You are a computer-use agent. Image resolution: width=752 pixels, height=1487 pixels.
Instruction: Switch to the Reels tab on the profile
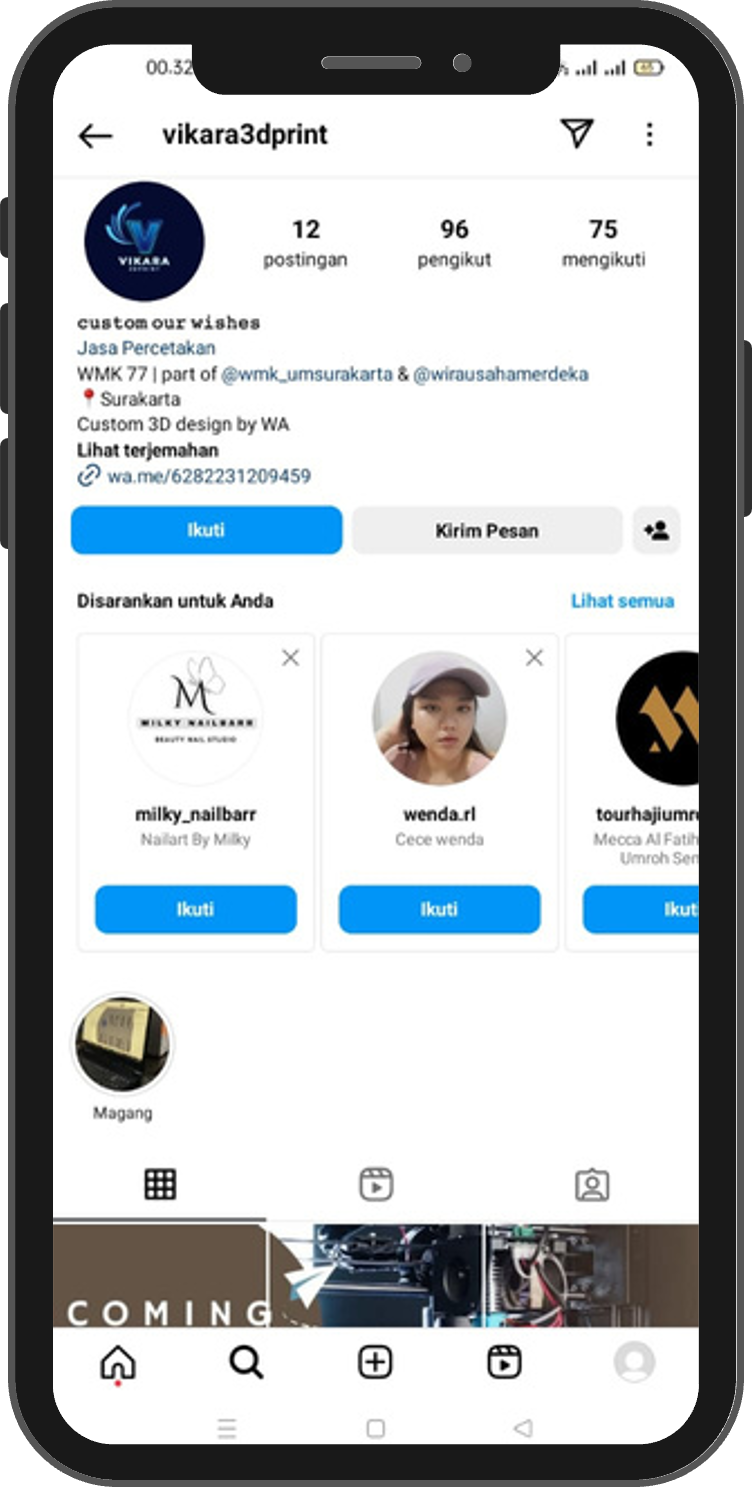tap(376, 1185)
